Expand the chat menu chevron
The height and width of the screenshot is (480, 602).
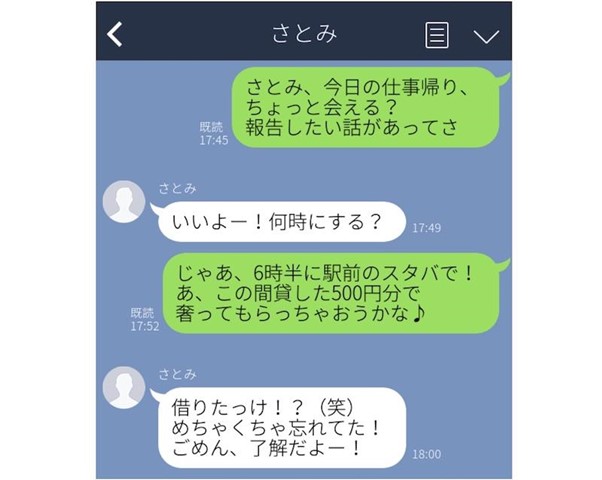coord(486,36)
